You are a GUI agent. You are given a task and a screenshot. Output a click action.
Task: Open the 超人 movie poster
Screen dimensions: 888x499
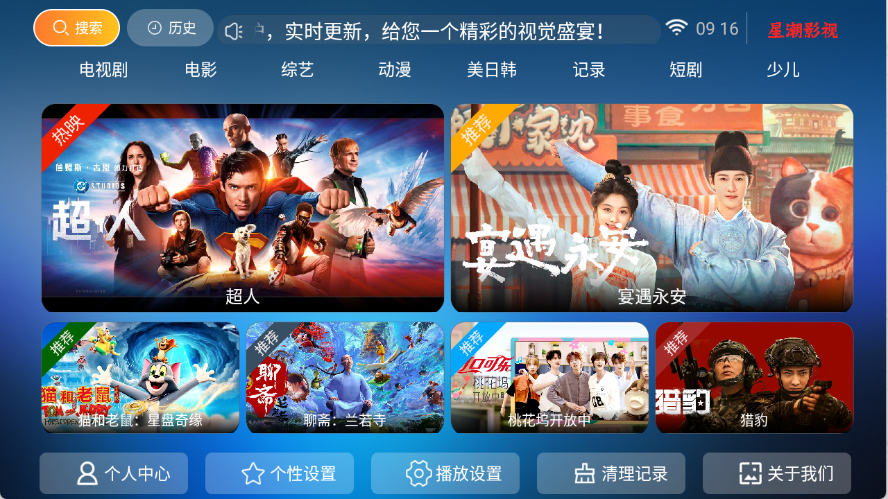pos(242,207)
